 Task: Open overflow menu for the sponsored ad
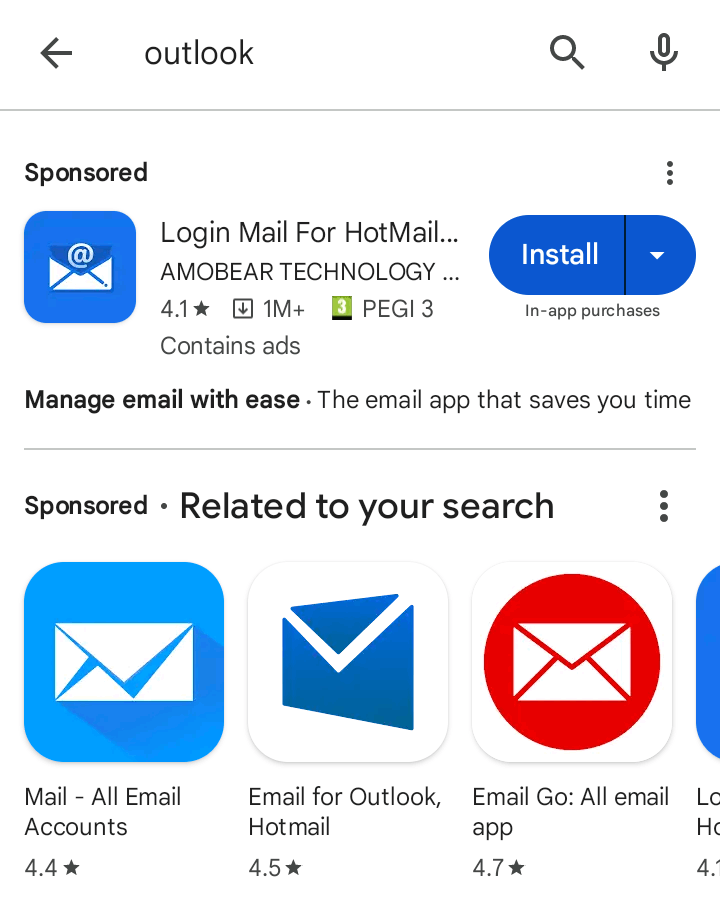[669, 173]
